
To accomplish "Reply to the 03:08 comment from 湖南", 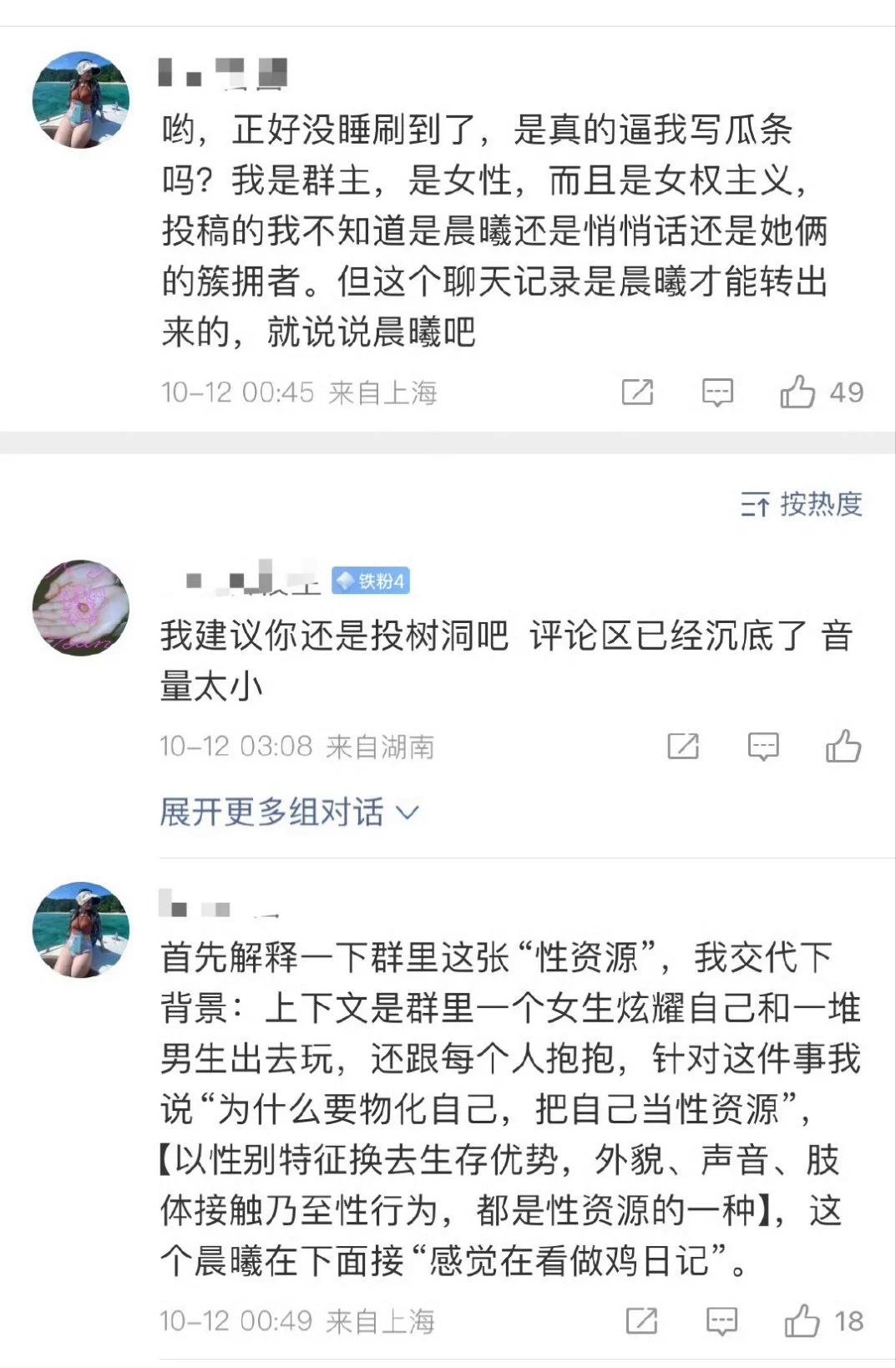I will pos(763,746).
